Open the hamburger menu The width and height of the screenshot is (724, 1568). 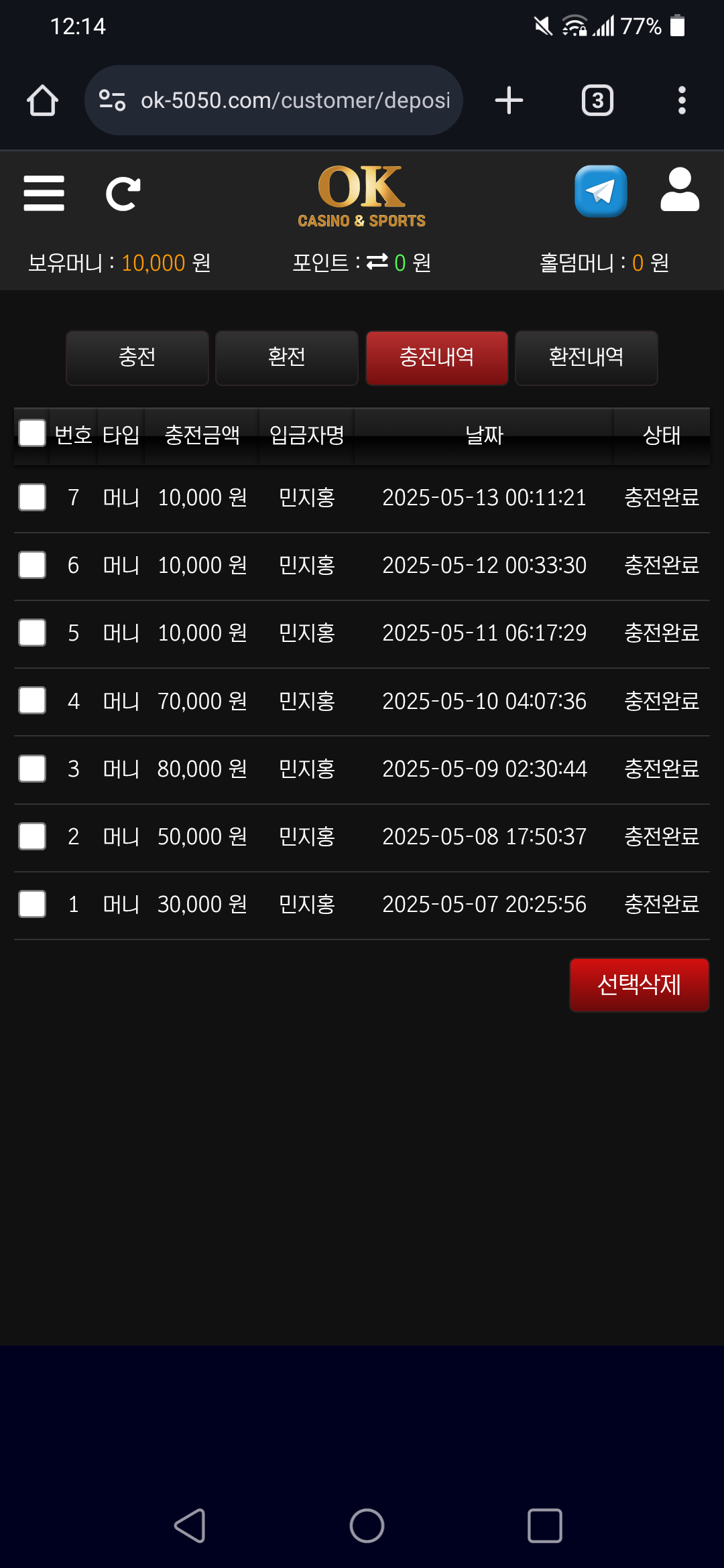click(x=44, y=194)
